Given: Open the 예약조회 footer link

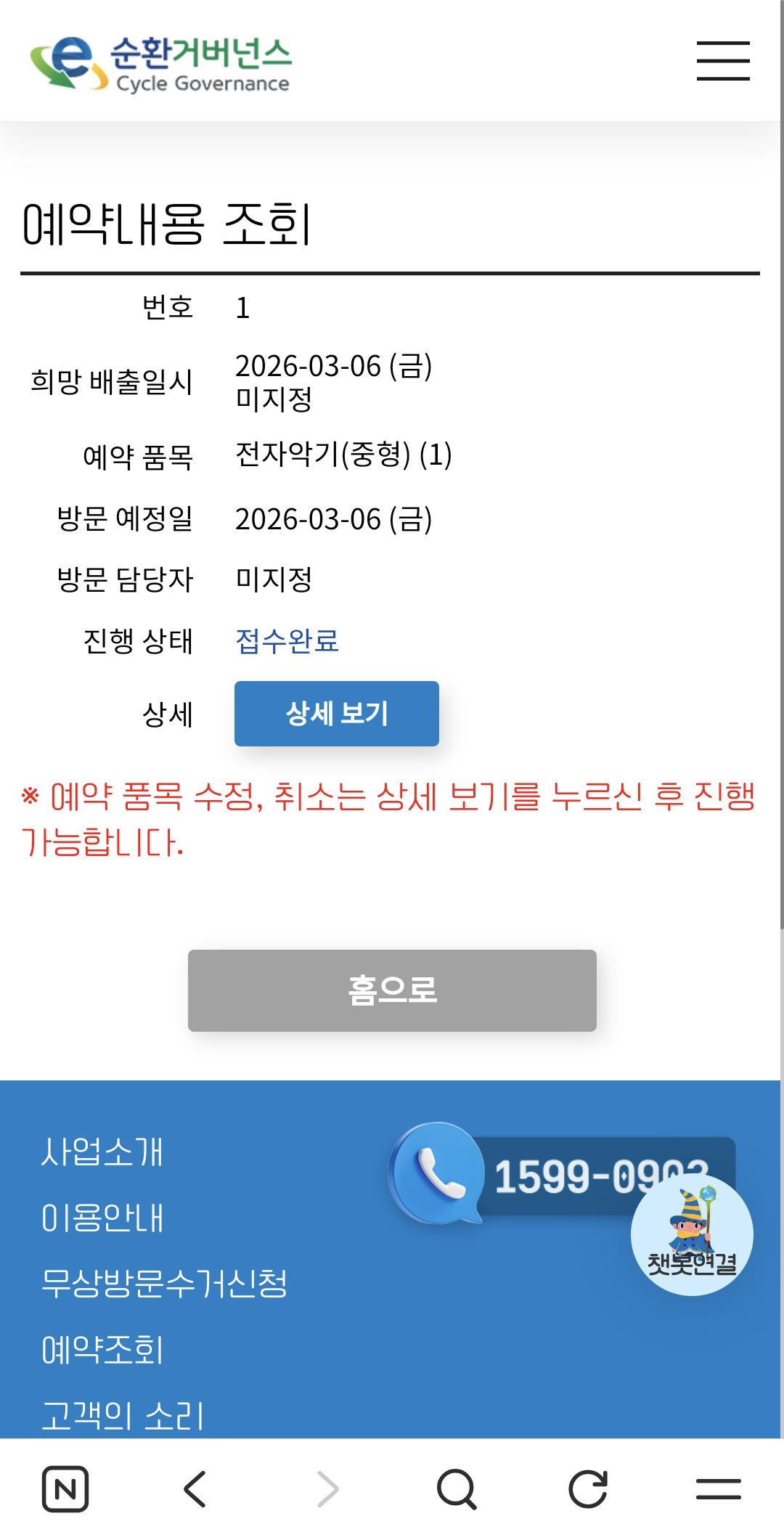Looking at the screenshot, I should click(102, 1350).
